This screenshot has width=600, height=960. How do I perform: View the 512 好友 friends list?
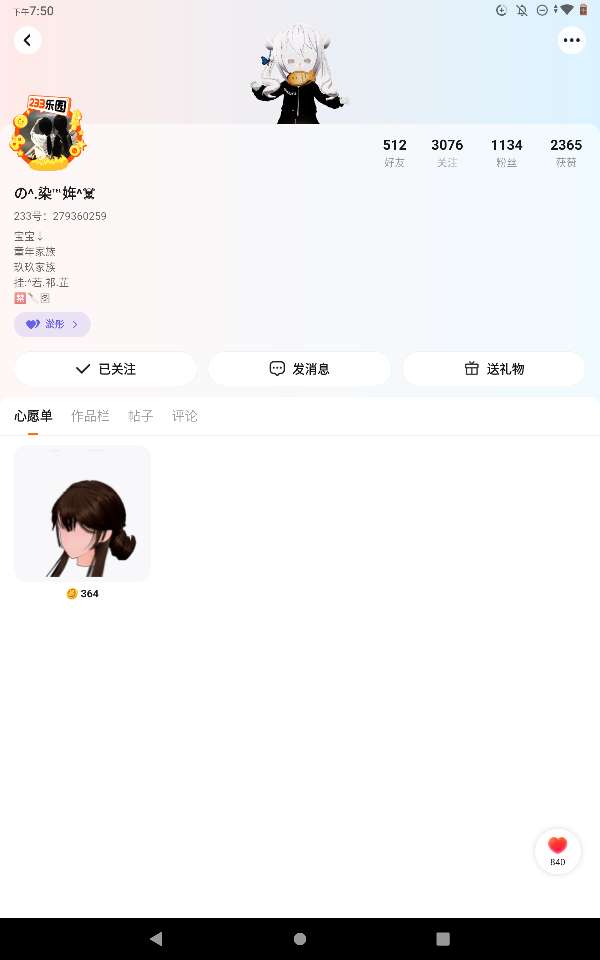pos(394,152)
